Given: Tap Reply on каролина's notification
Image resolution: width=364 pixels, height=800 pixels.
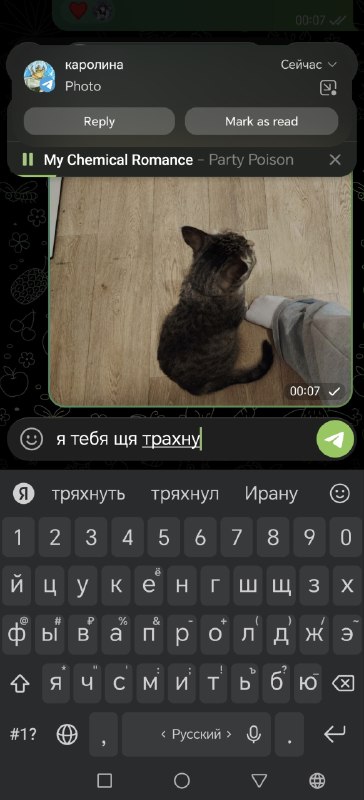Looking at the screenshot, I should coord(99,121).
